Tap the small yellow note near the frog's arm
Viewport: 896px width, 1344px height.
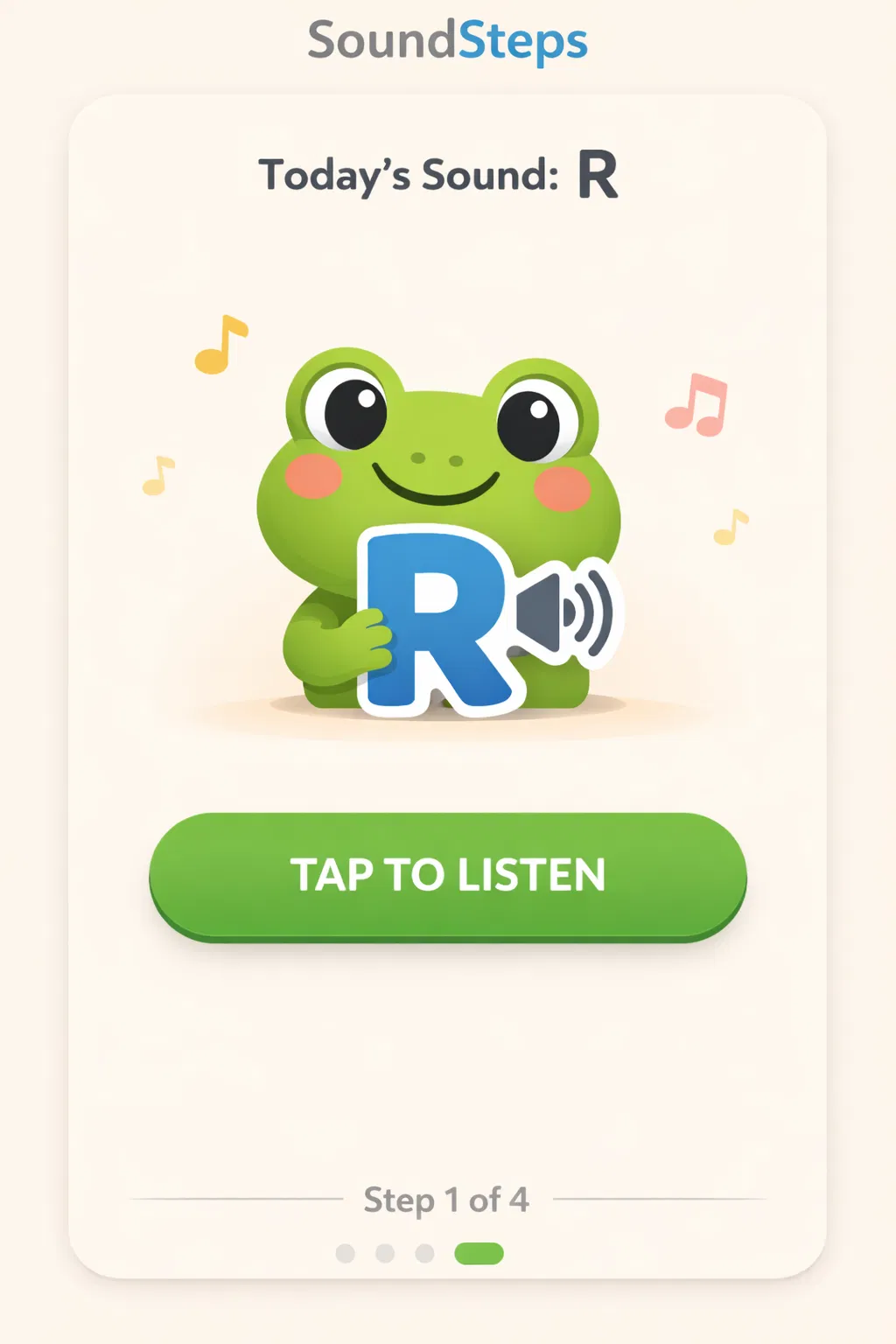click(x=157, y=477)
